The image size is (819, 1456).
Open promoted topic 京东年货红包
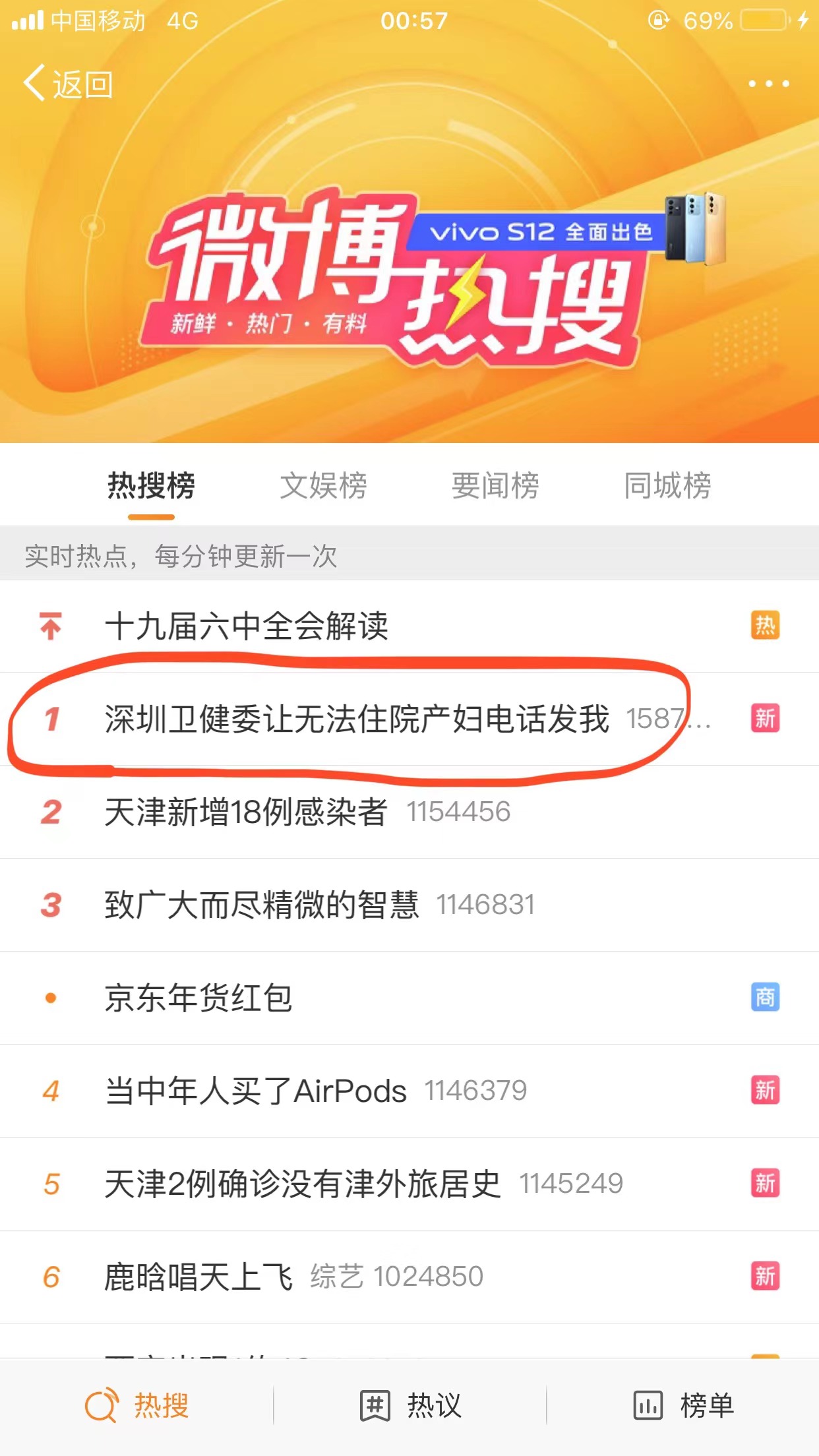click(198, 998)
